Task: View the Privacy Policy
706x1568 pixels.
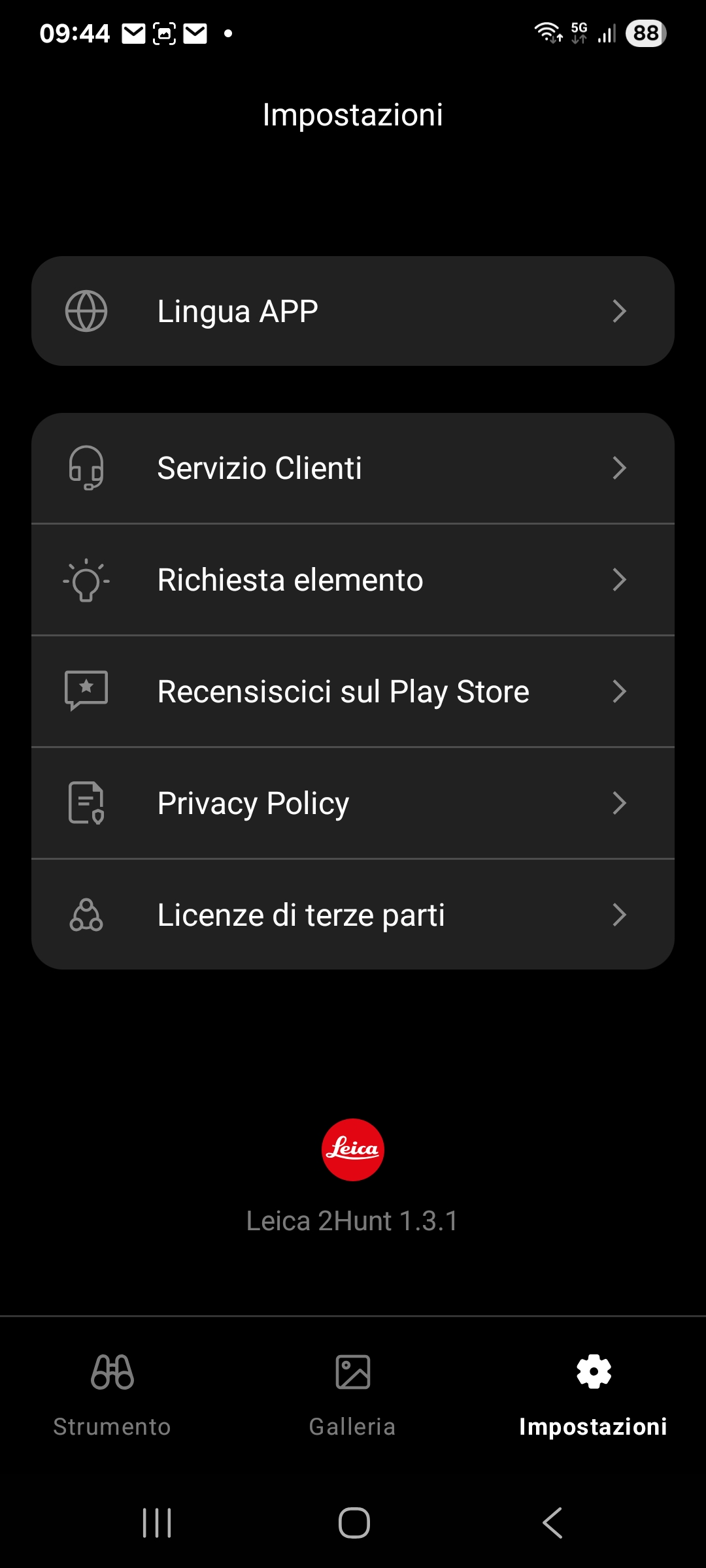Action: click(353, 803)
